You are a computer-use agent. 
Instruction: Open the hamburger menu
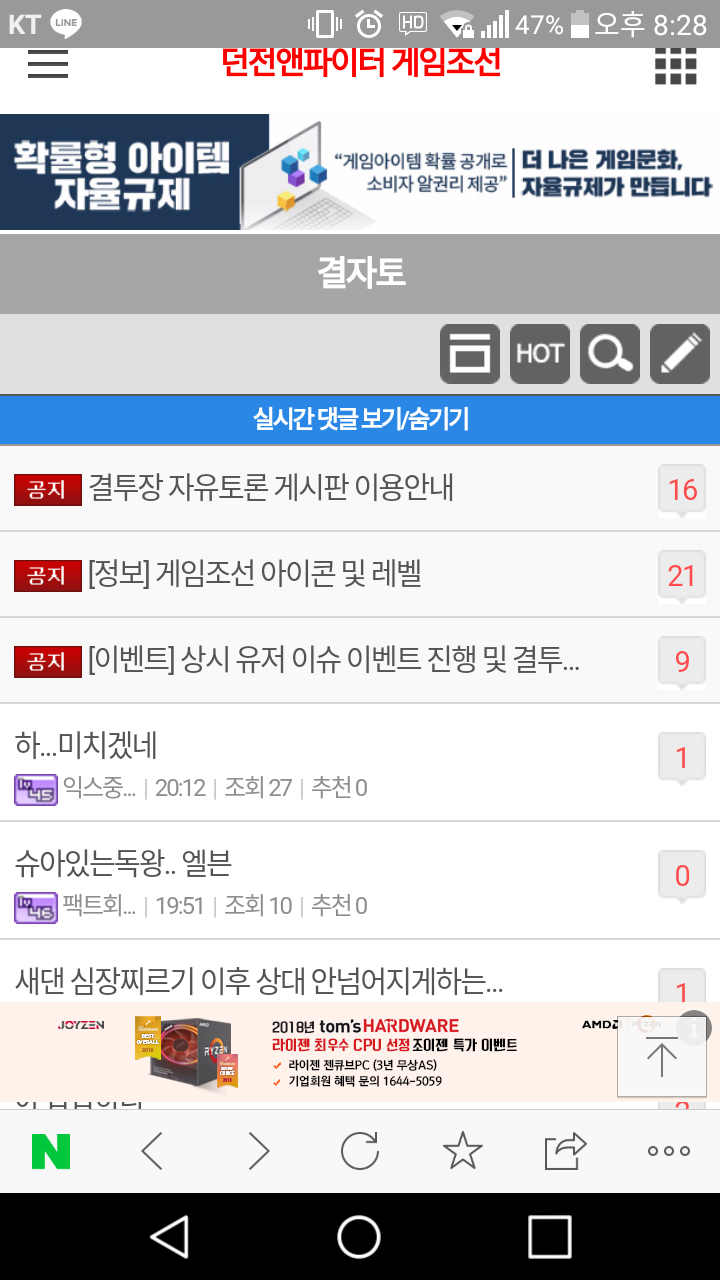tap(48, 63)
